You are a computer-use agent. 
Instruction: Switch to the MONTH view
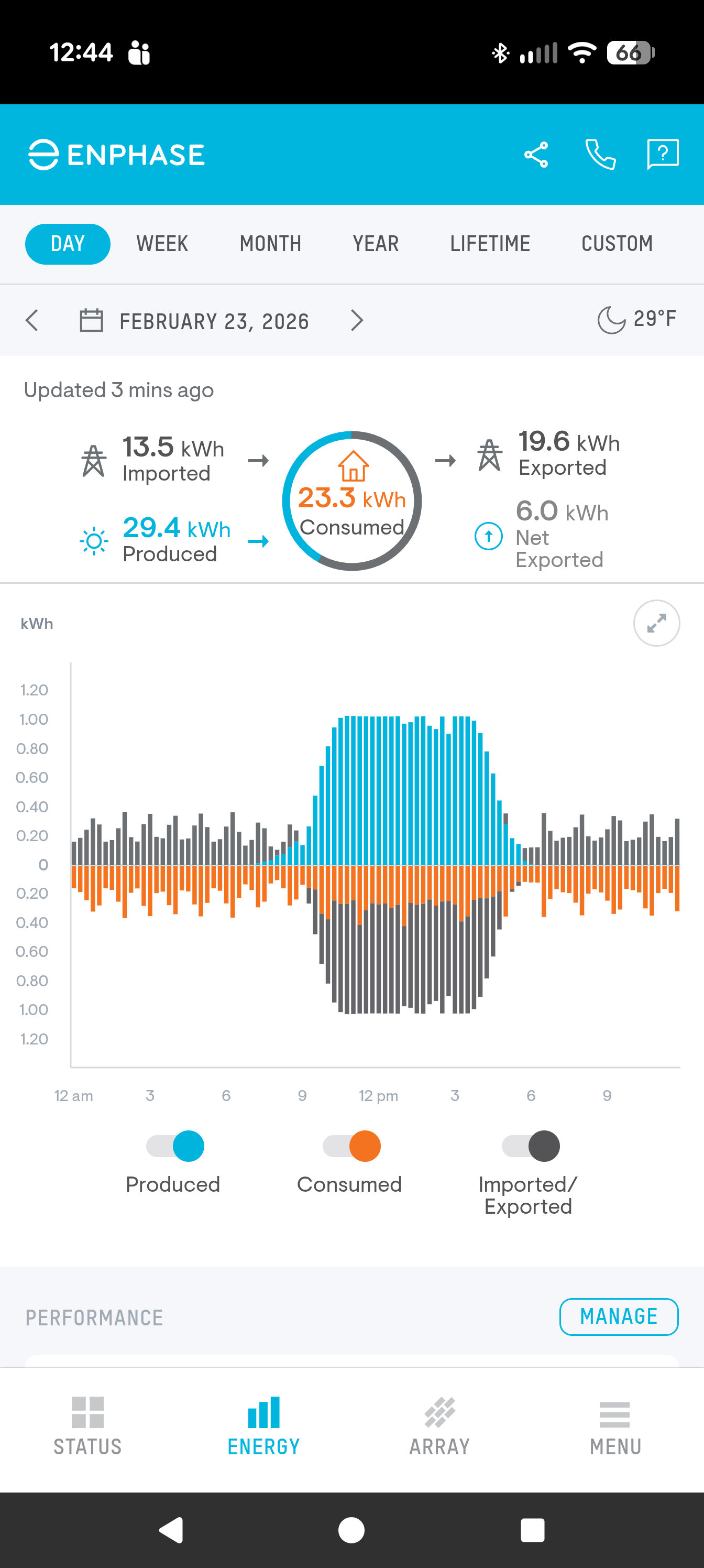270,244
